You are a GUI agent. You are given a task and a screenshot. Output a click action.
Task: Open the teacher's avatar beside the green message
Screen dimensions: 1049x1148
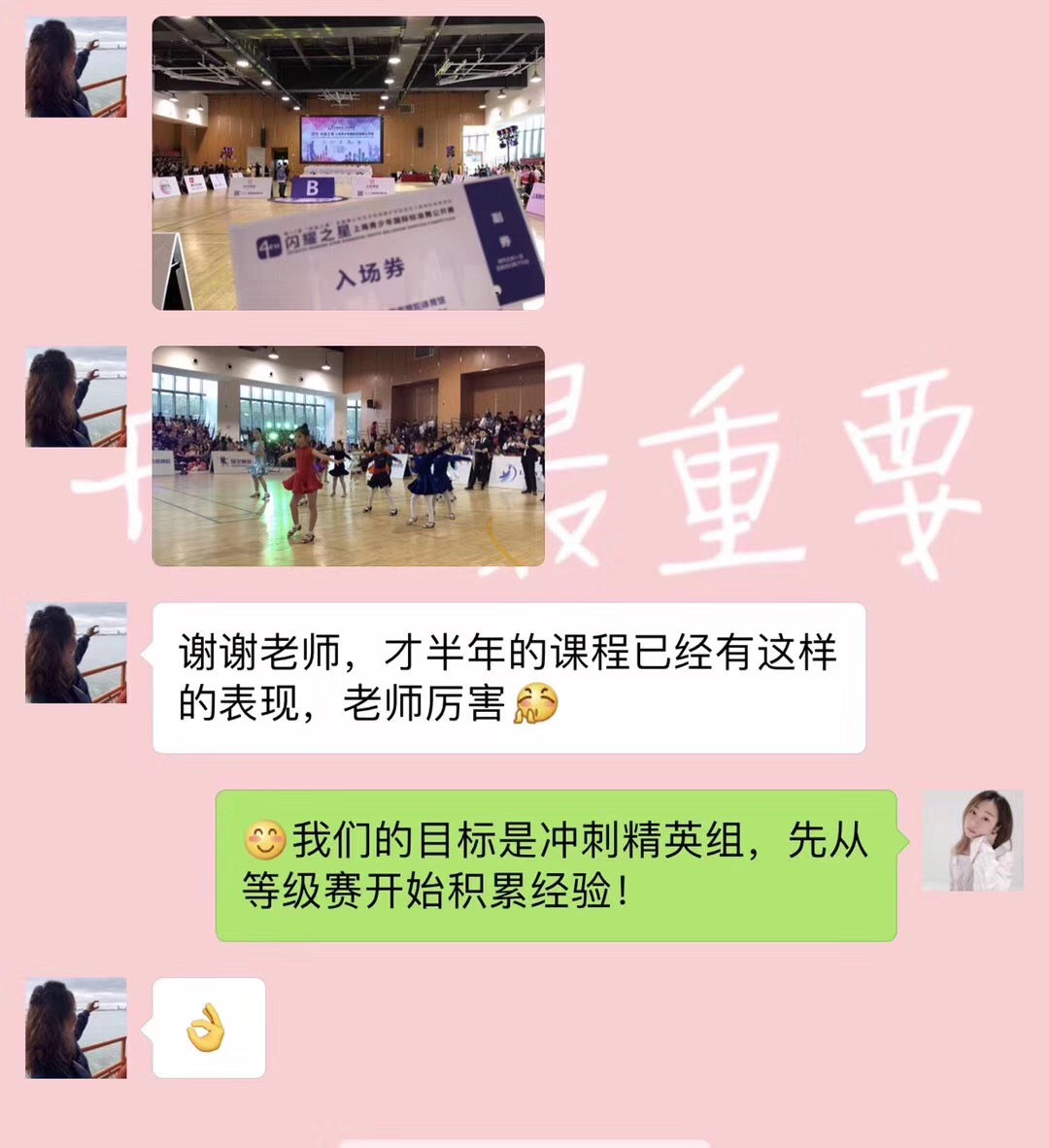coord(972,840)
